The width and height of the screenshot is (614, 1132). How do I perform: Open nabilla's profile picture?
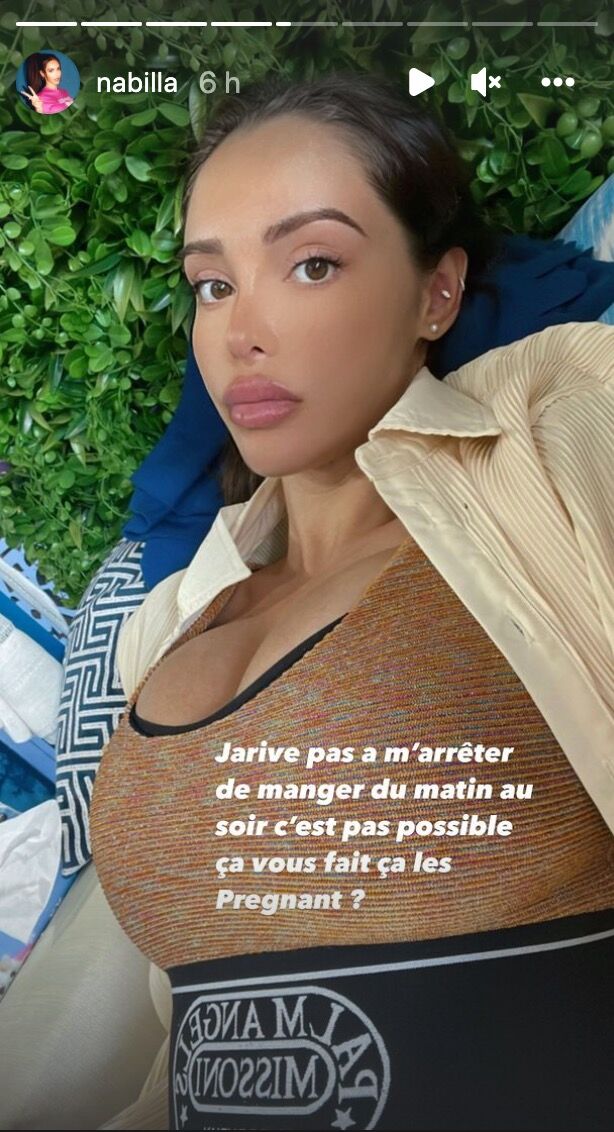(x=48, y=82)
